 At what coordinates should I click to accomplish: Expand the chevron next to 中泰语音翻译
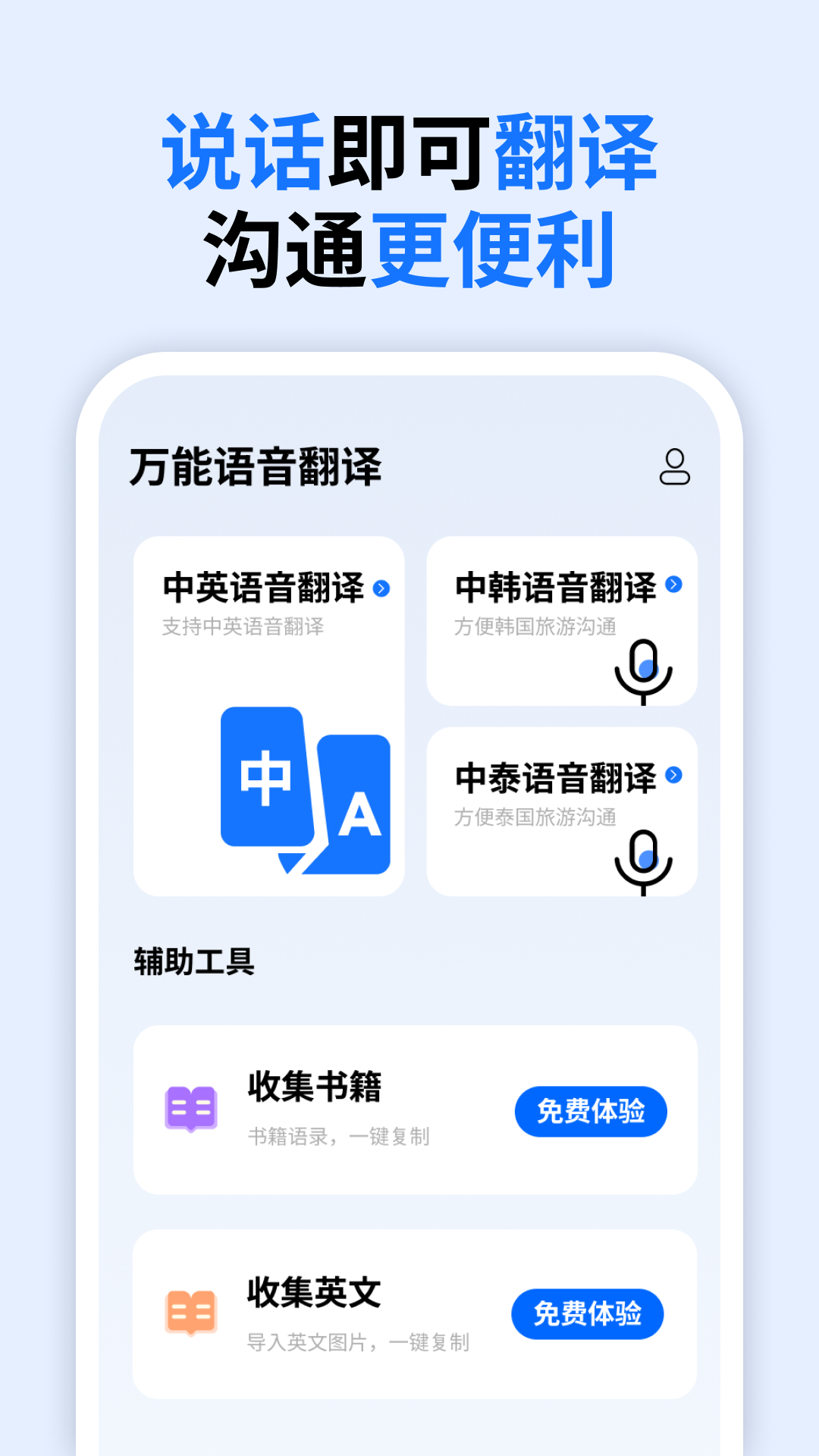(674, 776)
